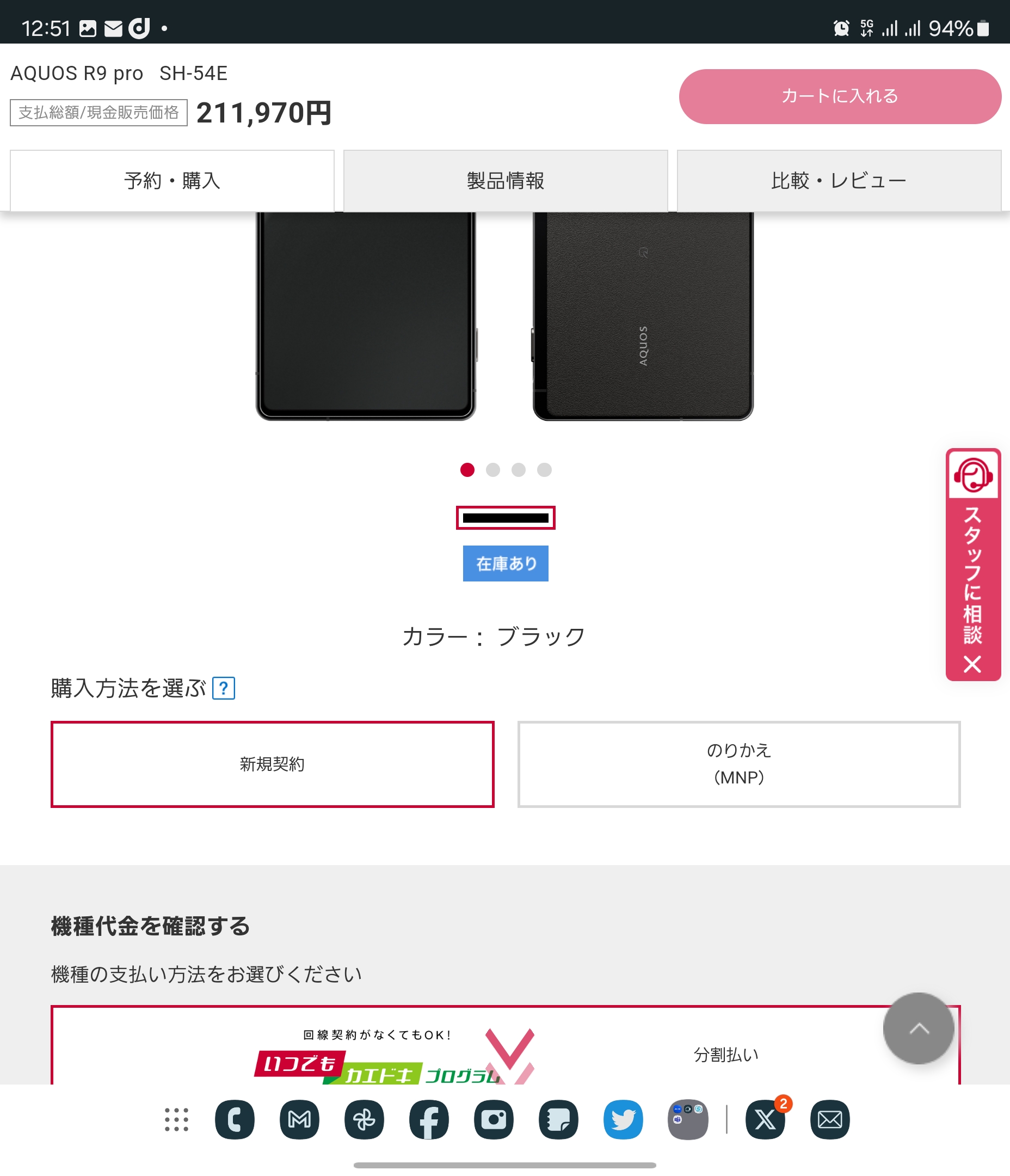Open the camera app from taskbar

point(493,1120)
